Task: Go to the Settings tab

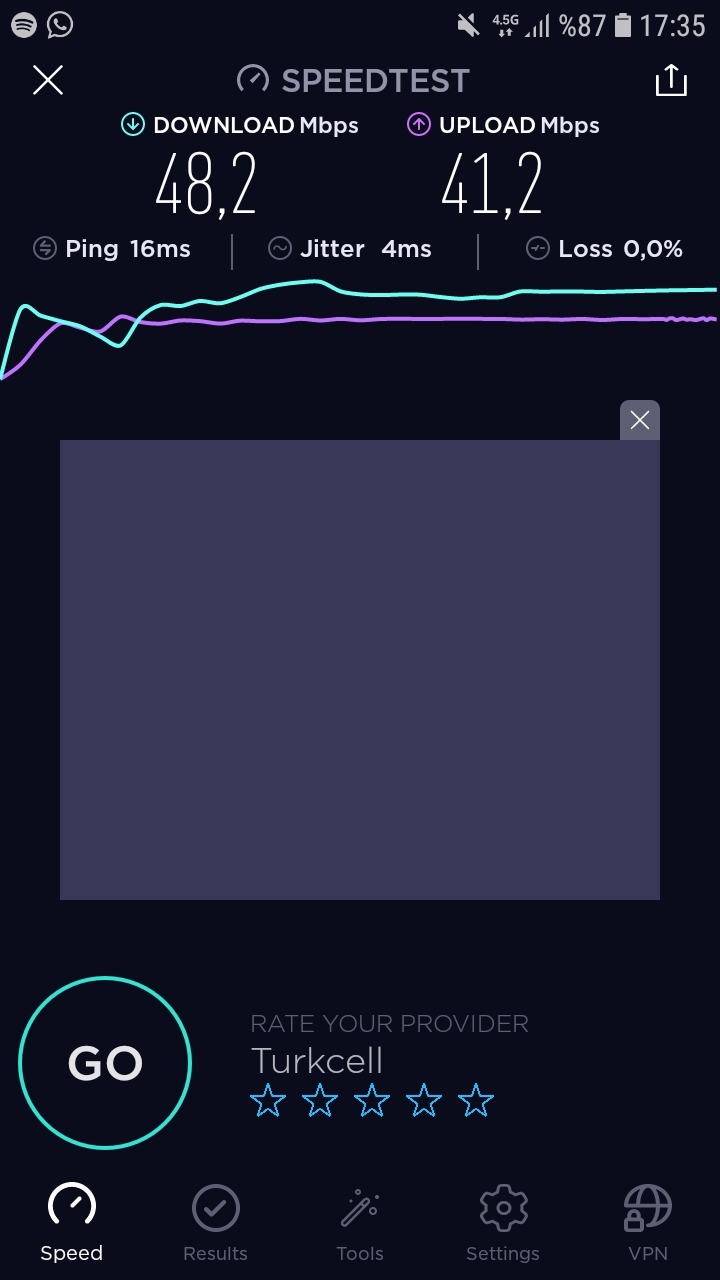Action: [503, 1224]
